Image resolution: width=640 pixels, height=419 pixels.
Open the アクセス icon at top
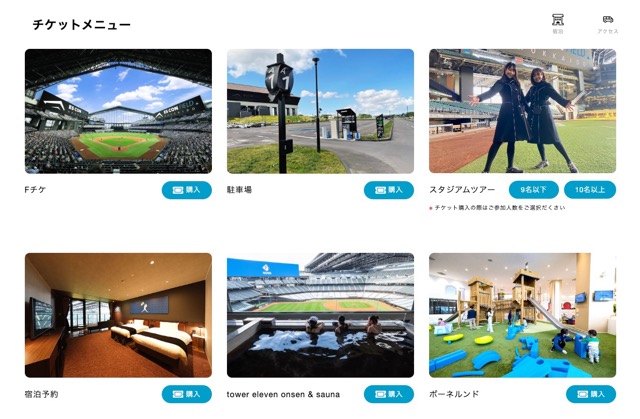tap(607, 23)
